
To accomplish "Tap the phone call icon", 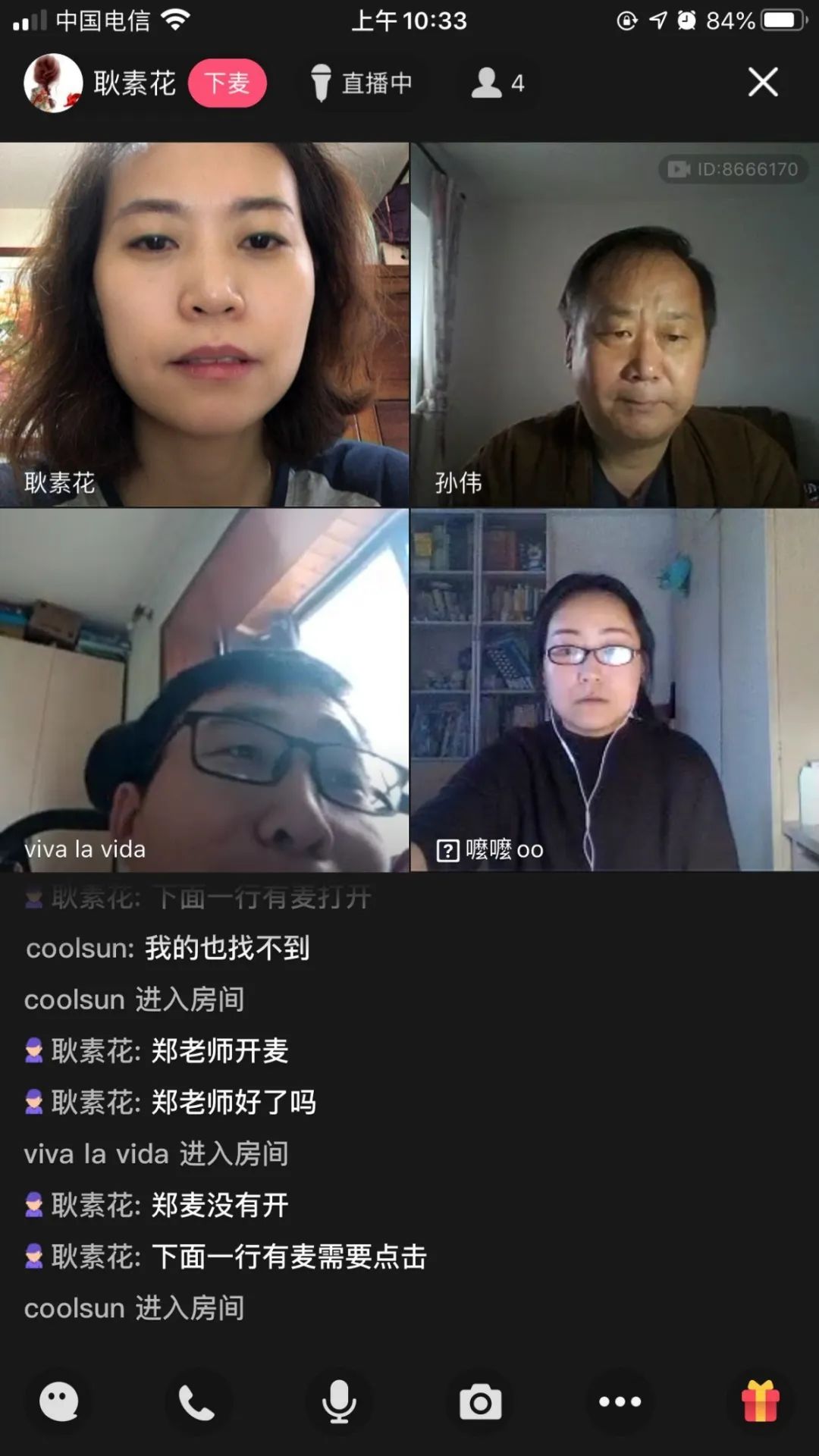I will [x=197, y=1401].
